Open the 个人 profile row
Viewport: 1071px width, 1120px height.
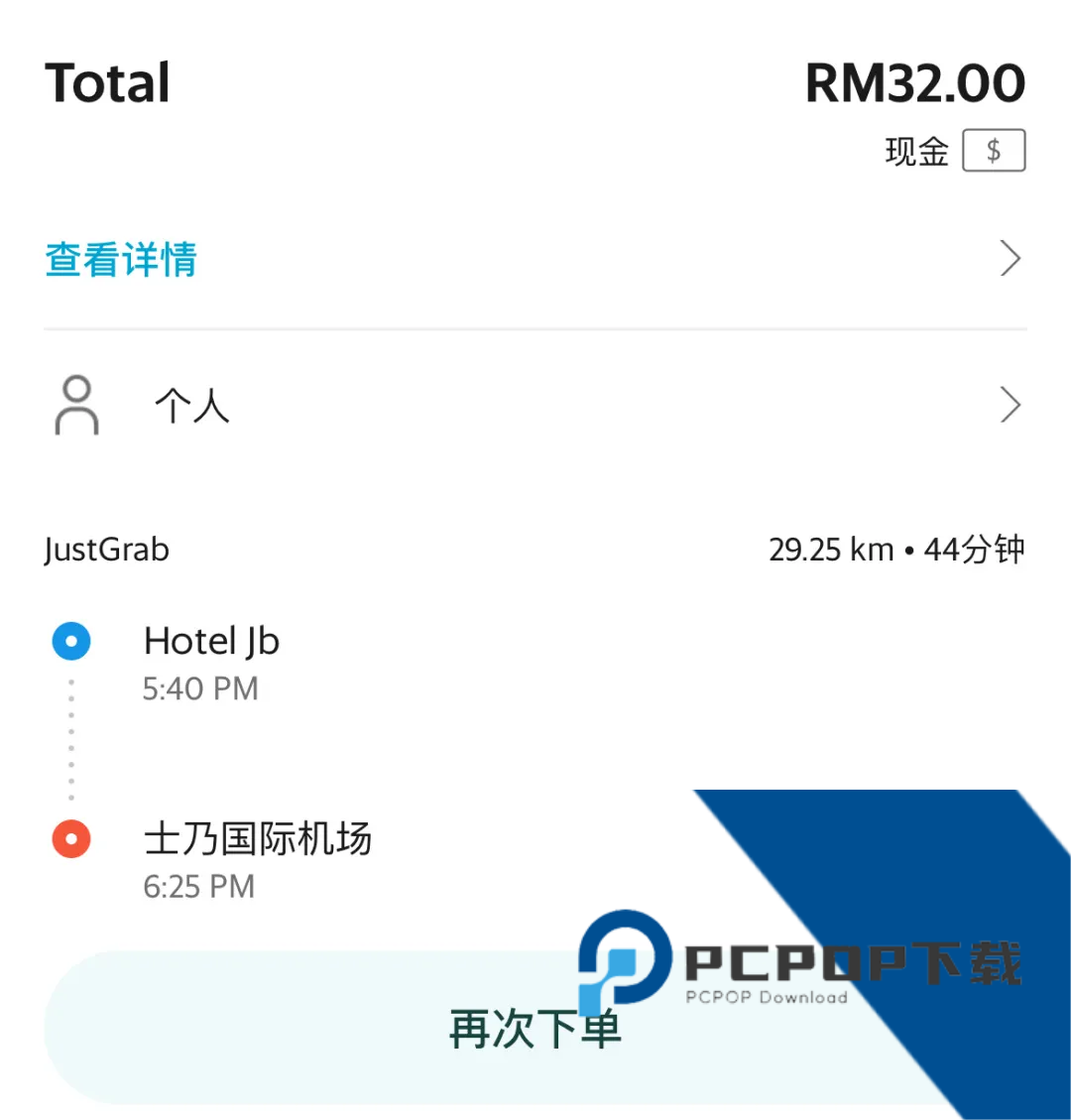tap(192, 406)
